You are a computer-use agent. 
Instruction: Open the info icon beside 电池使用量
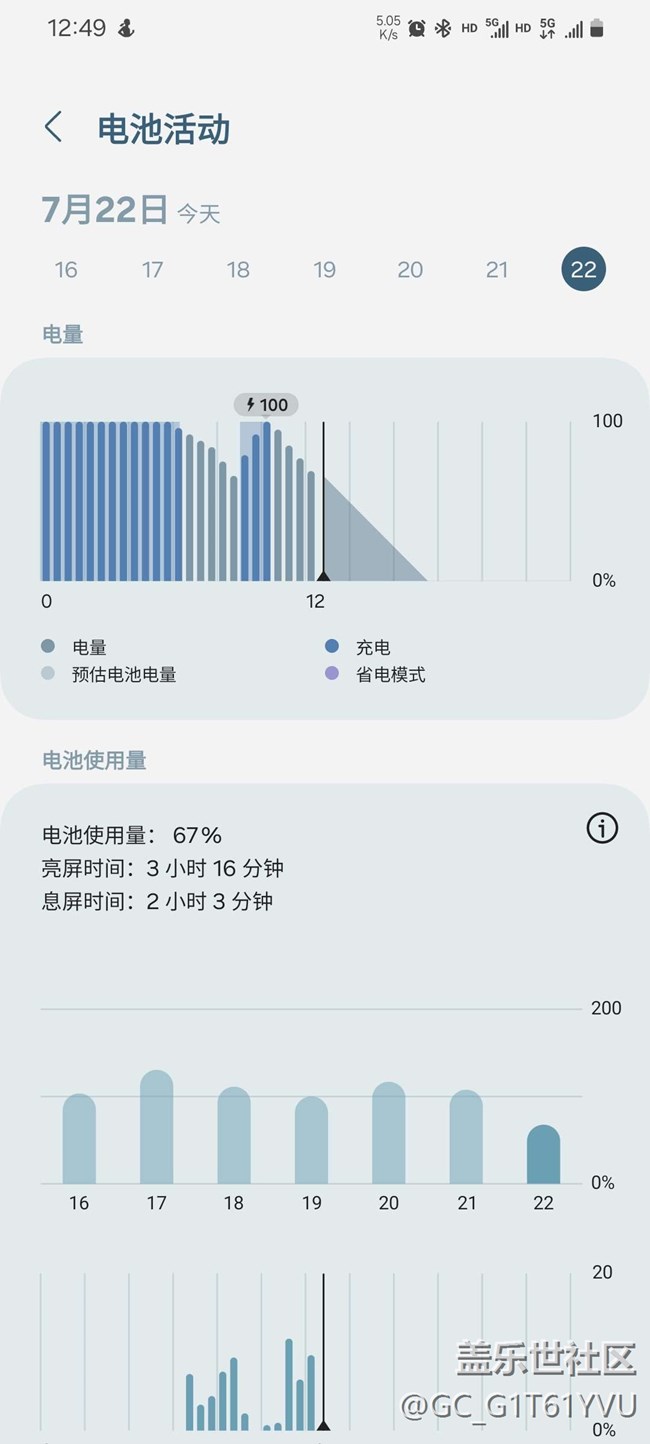(602, 828)
